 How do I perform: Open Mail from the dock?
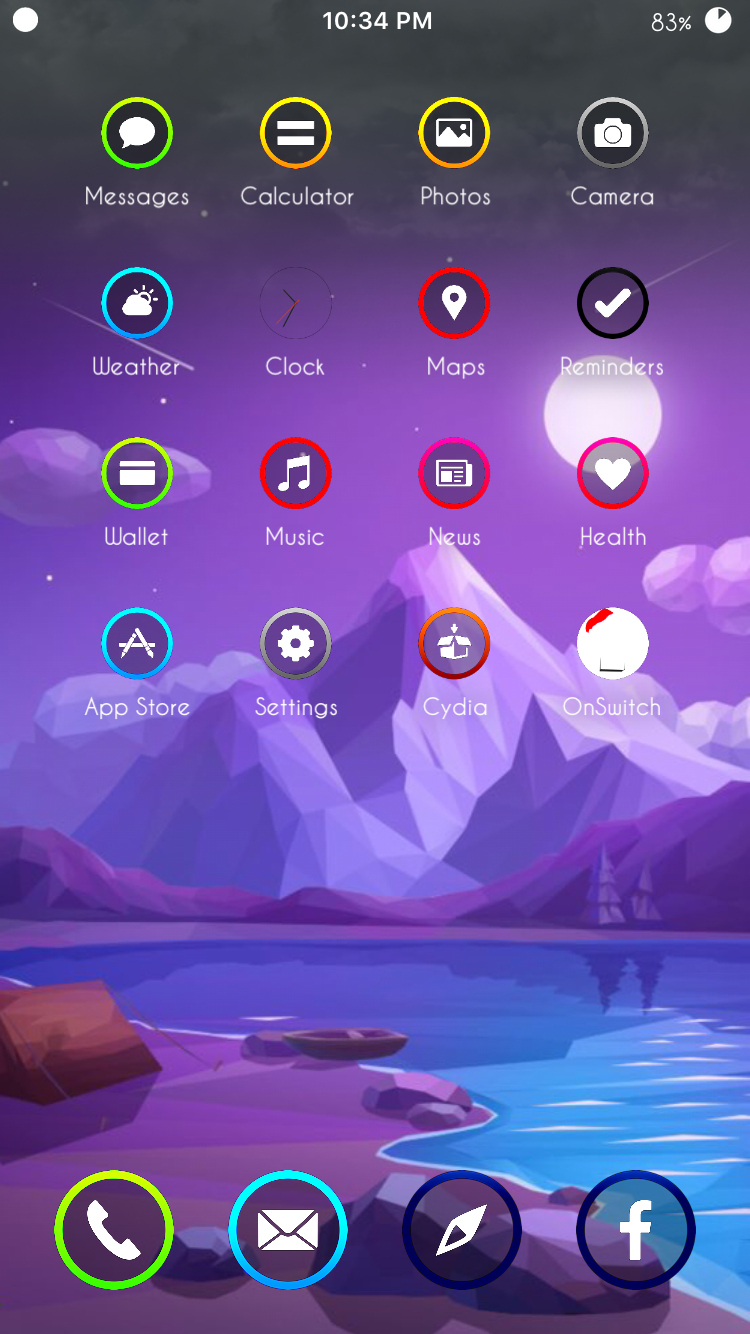tap(288, 1230)
